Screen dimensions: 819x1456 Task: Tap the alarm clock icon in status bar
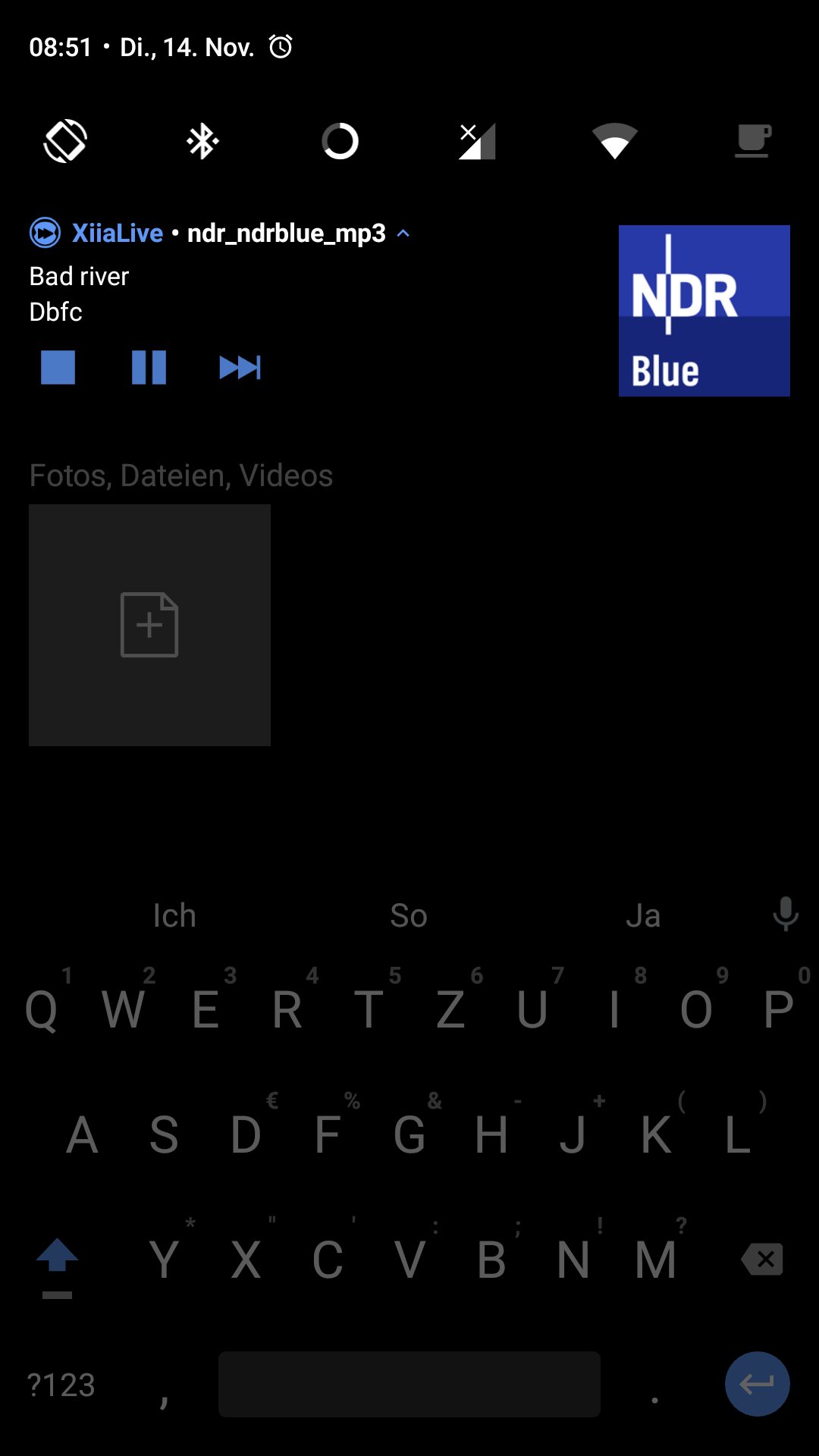(279, 47)
